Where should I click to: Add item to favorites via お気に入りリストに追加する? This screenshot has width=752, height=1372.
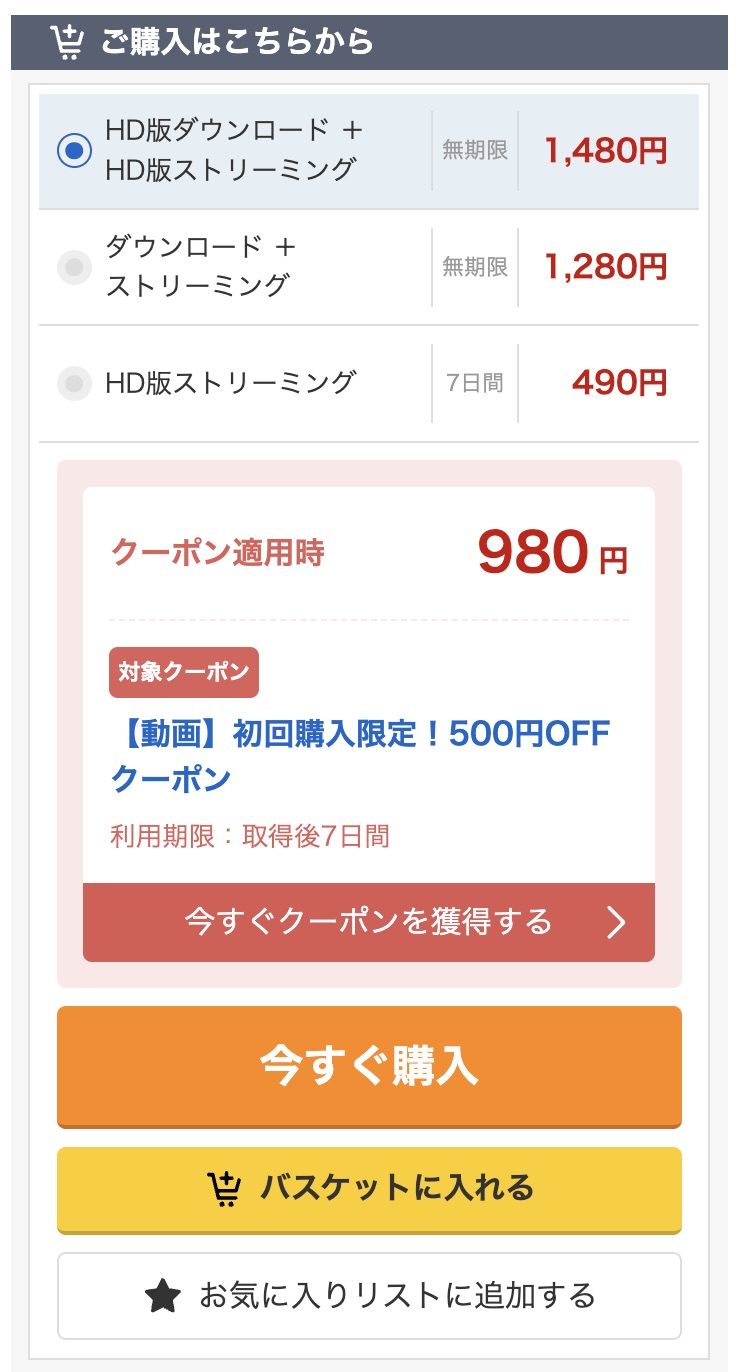[x=370, y=1295]
